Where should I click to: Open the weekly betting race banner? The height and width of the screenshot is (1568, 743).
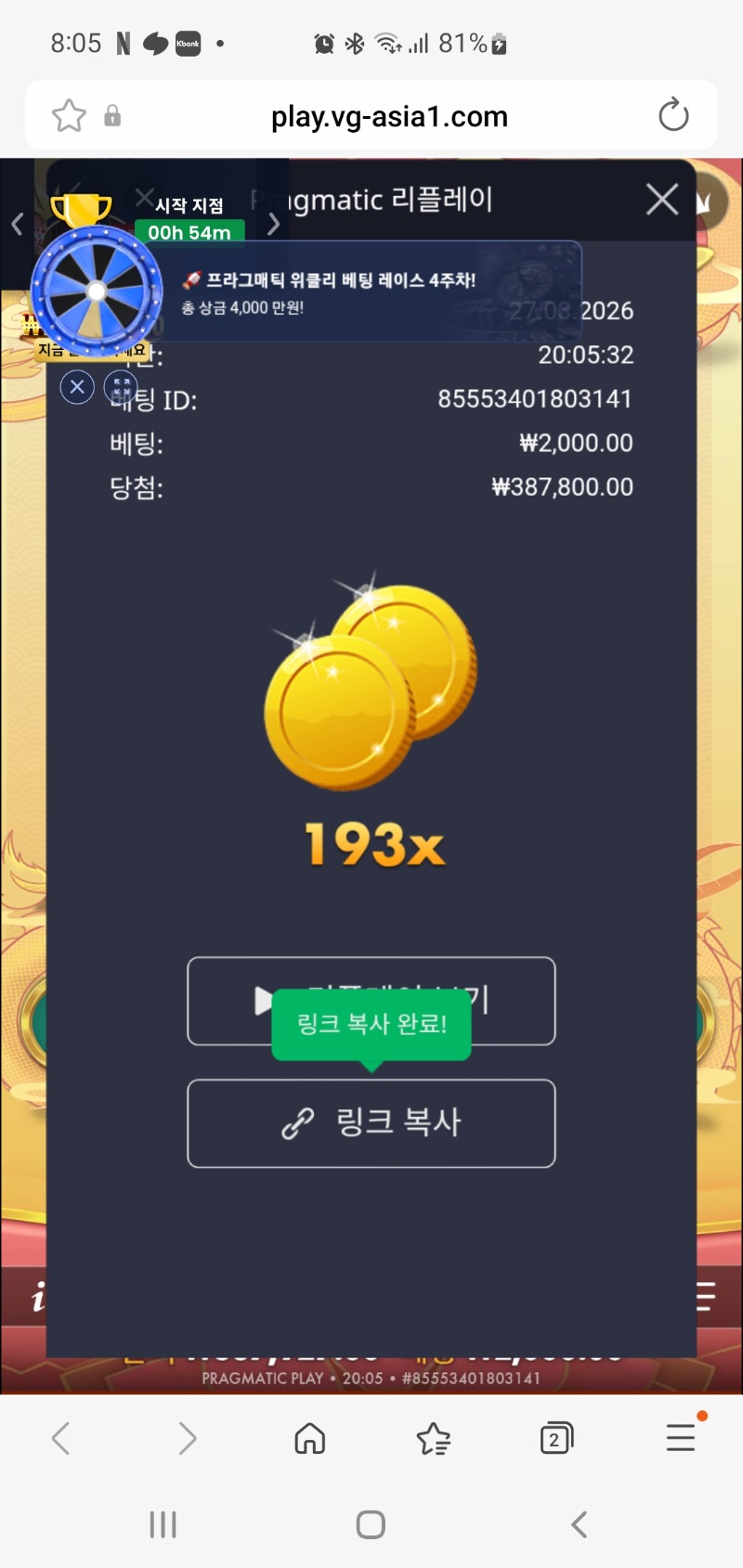click(x=371, y=292)
